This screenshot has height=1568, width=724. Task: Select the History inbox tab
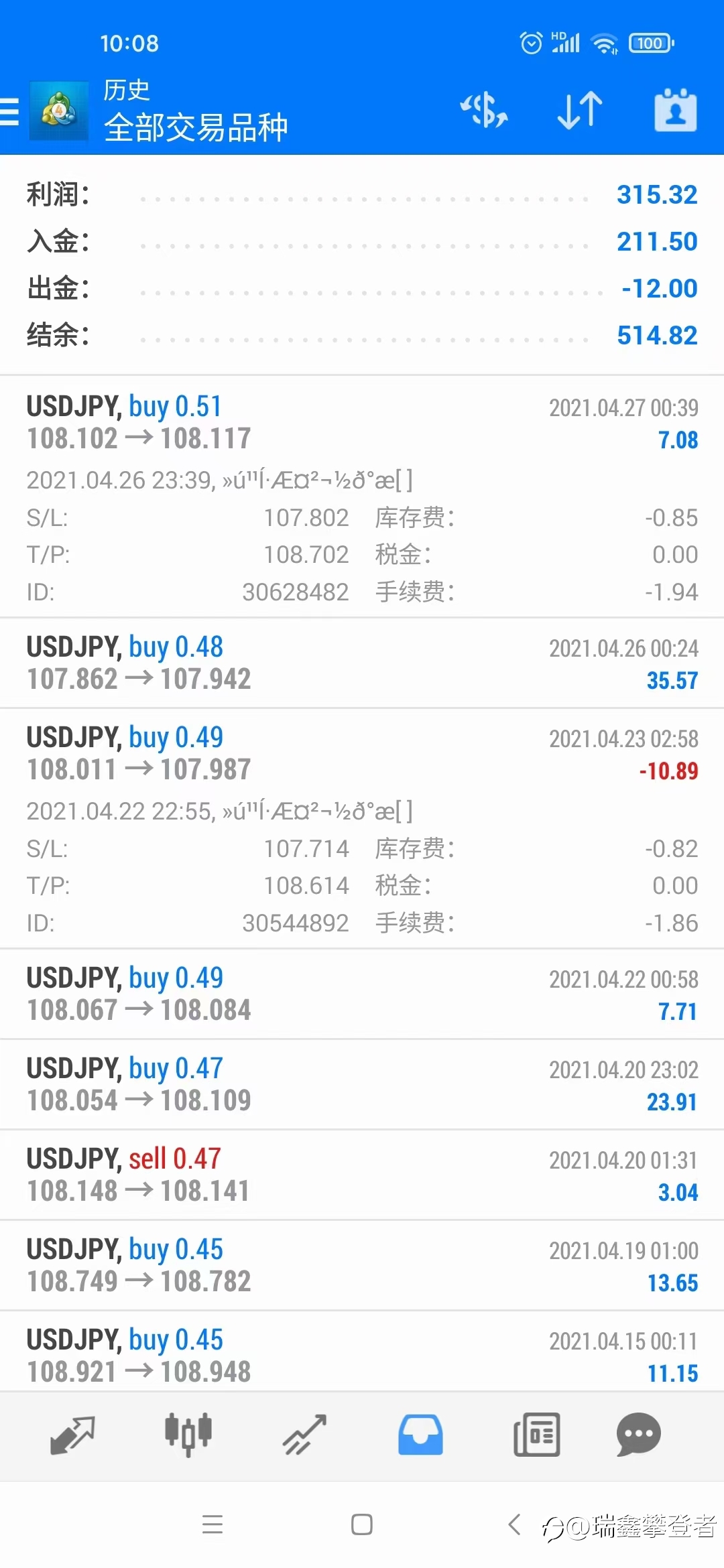(420, 1435)
